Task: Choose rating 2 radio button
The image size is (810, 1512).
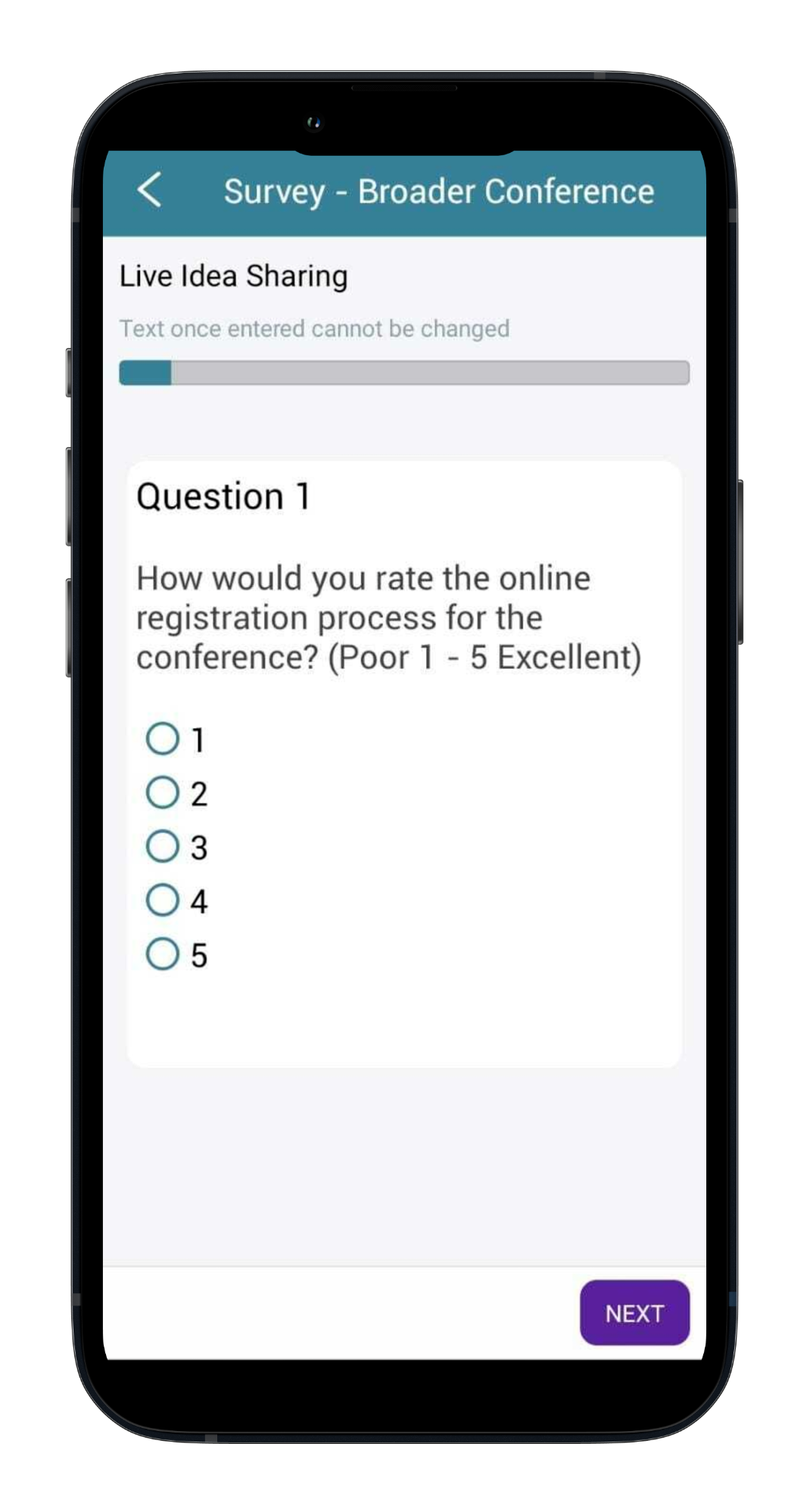Action: pyautogui.click(x=163, y=792)
